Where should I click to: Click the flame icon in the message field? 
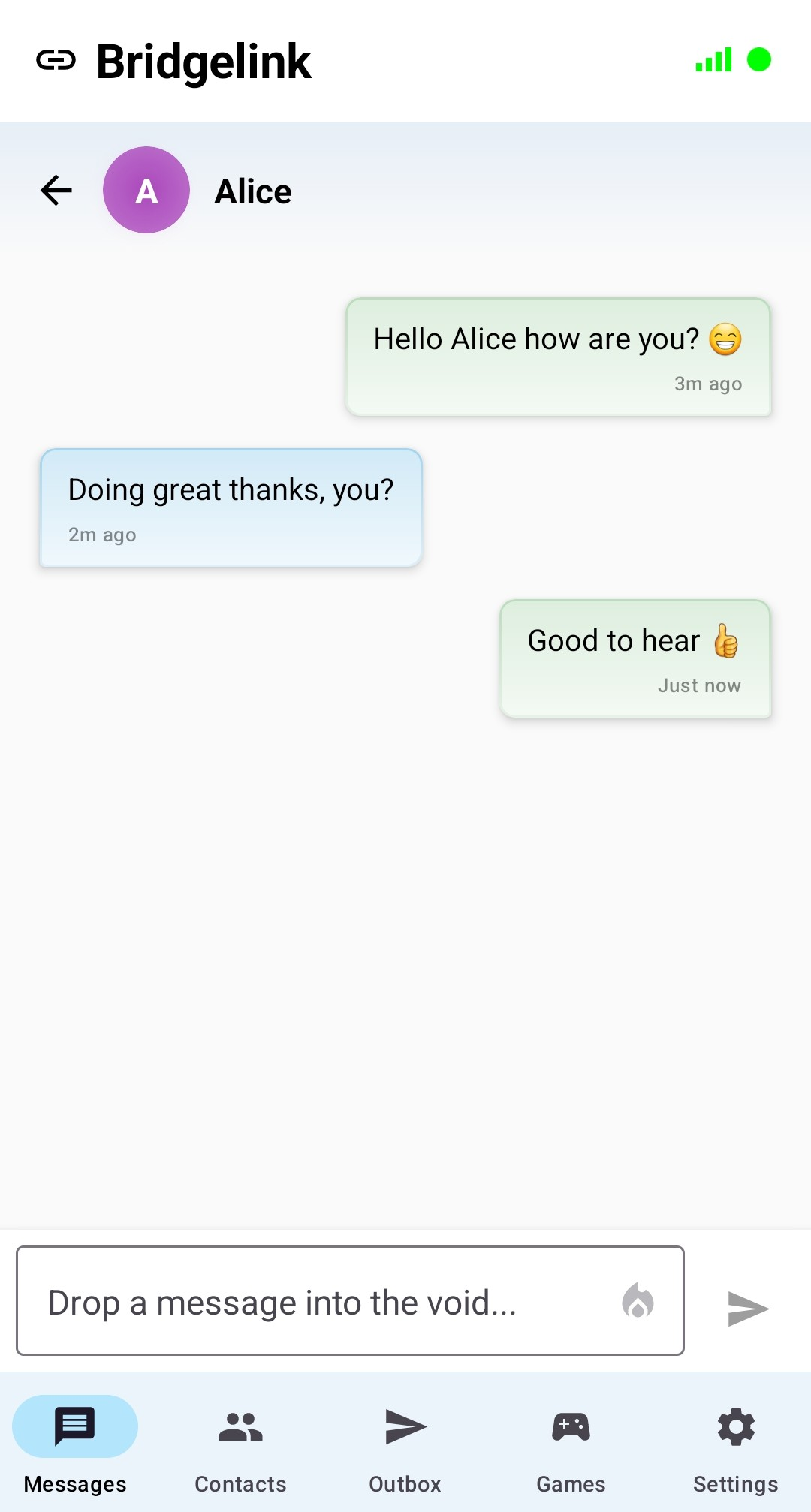tap(639, 1303)
